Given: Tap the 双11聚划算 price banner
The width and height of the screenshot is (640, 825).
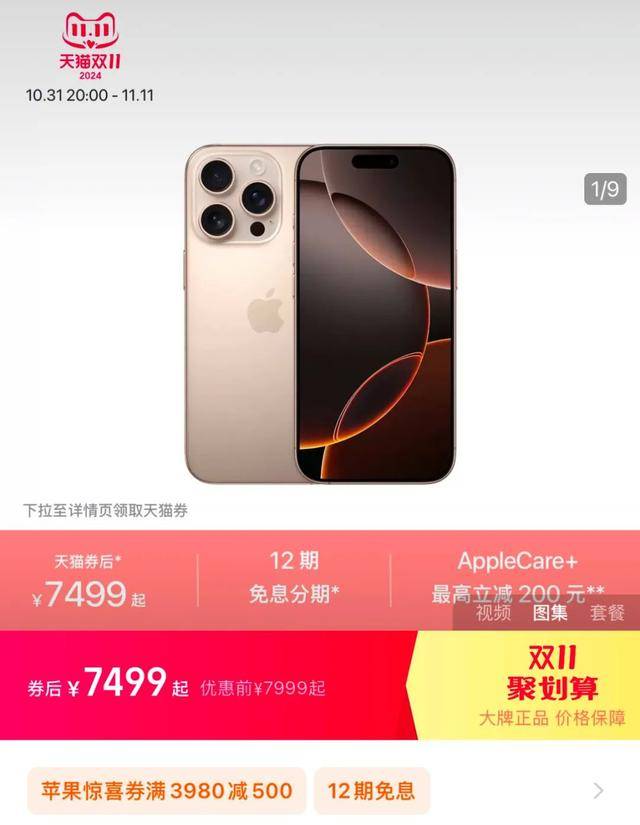Looking at the screenshot, I should [x=320, y=685].
